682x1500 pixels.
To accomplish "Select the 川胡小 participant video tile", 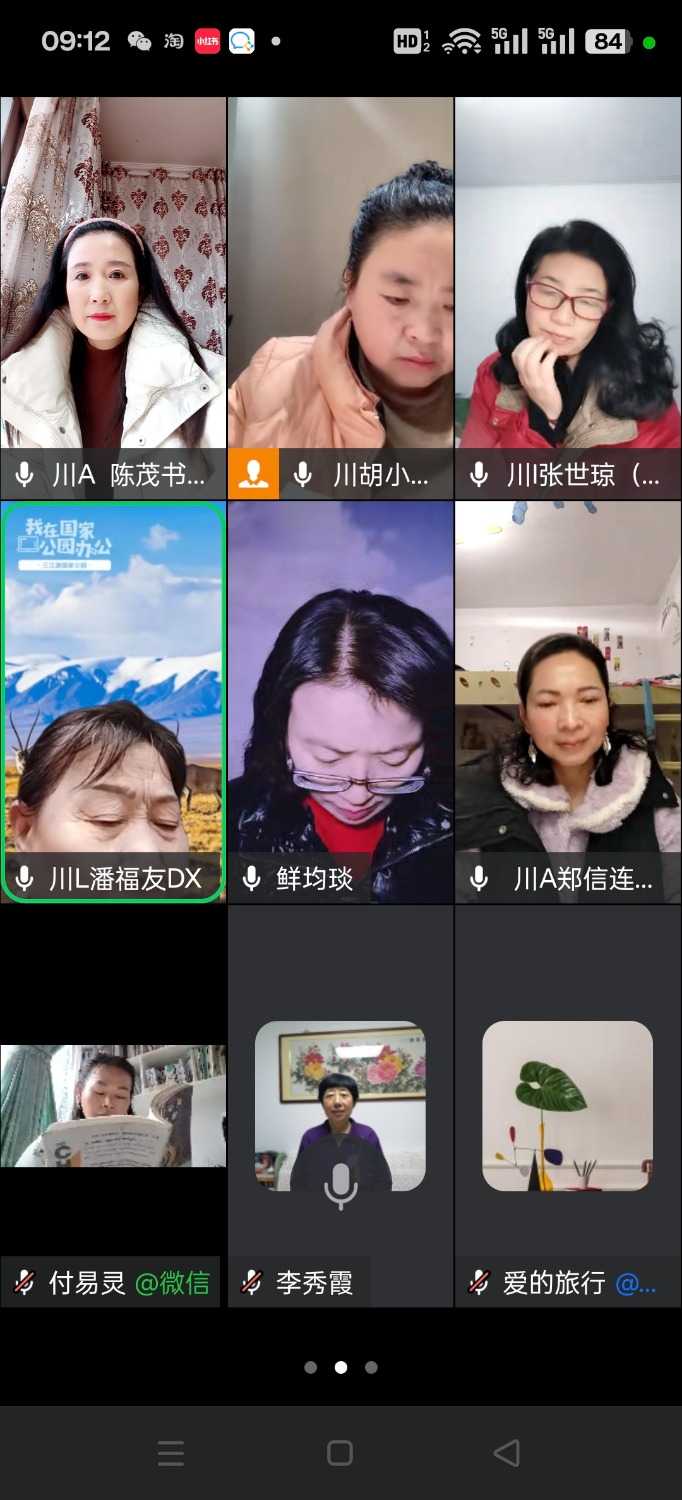I will coord(340,298).
